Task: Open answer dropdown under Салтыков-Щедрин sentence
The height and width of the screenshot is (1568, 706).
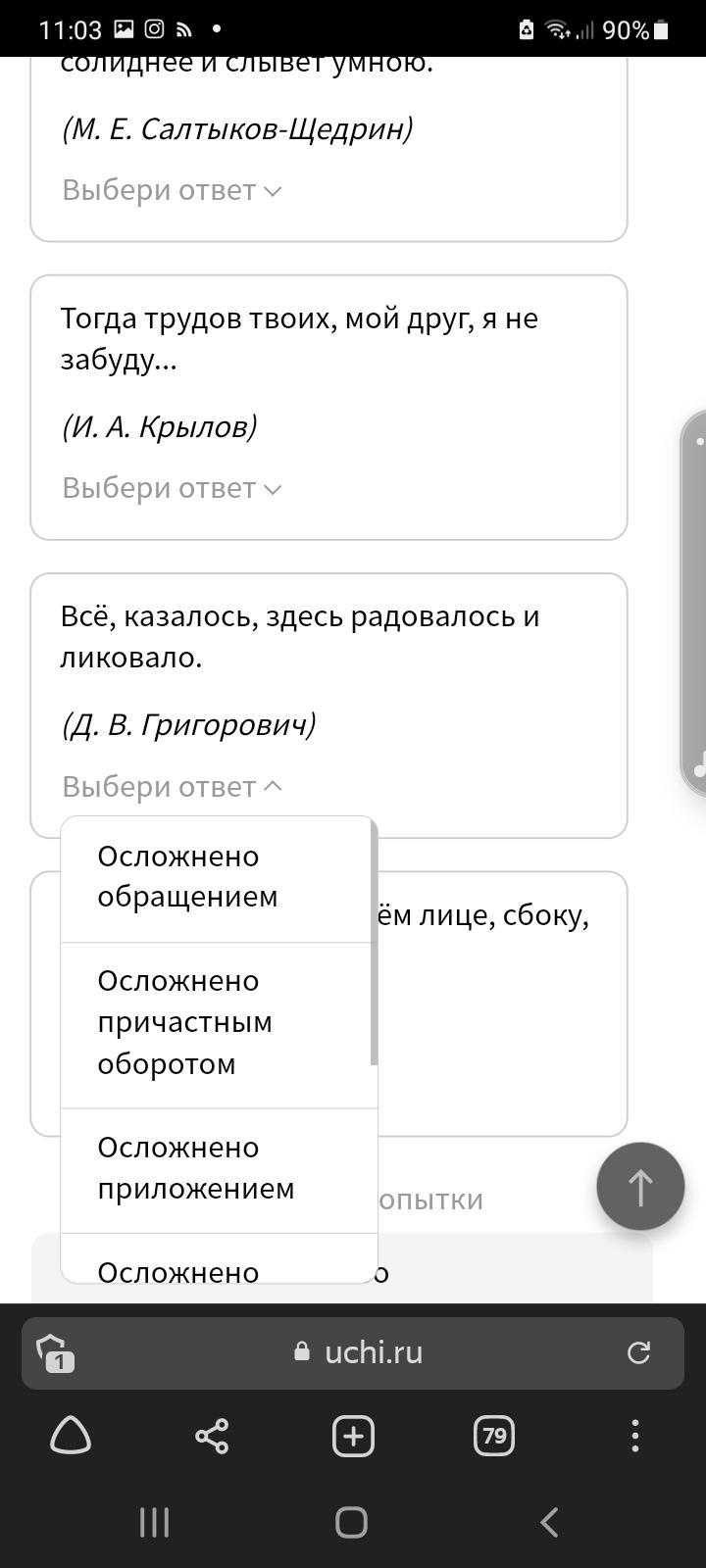Action: coord(172,190)
